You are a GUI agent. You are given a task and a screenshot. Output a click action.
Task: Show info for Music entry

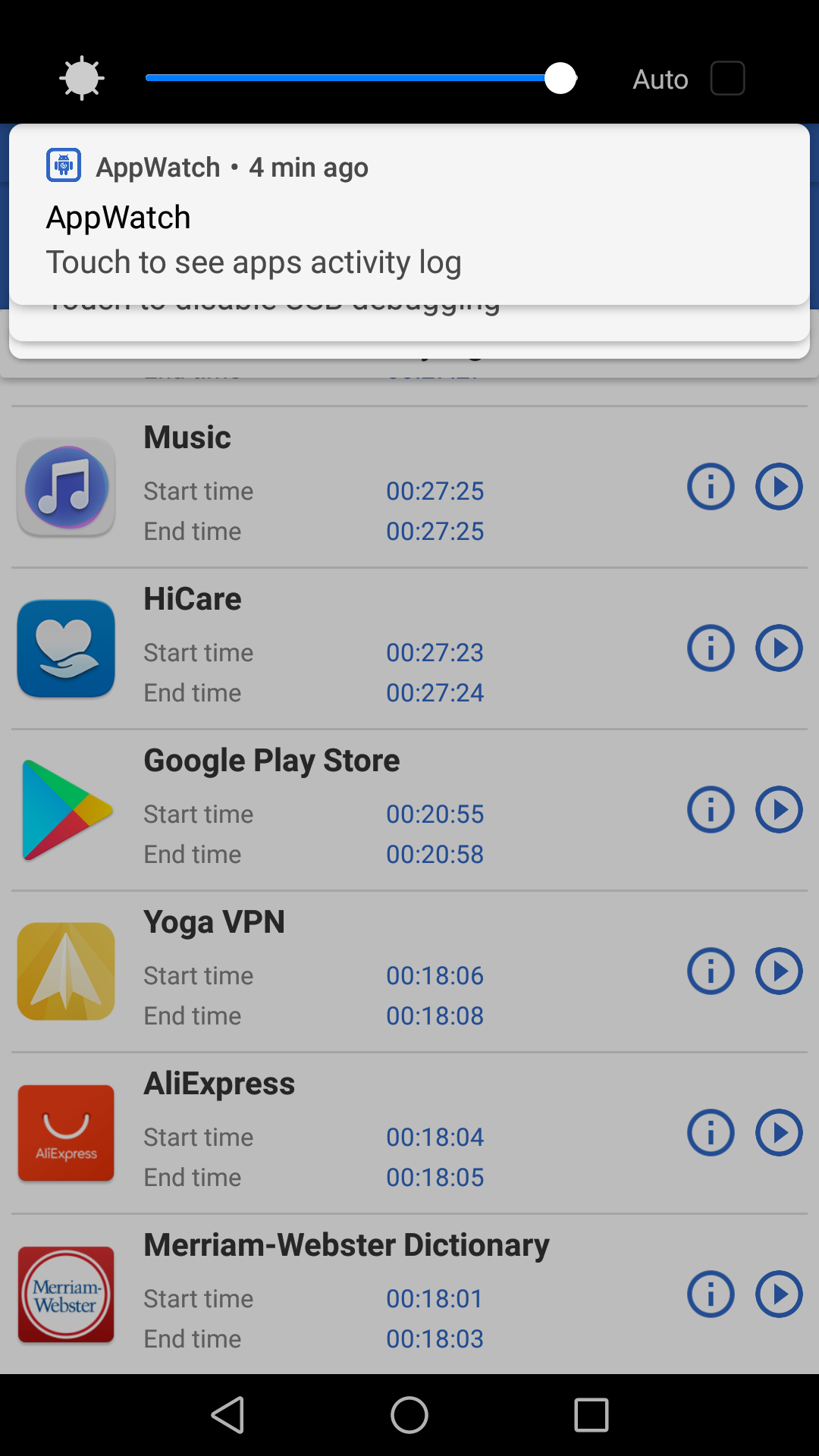tap(711, 486)
